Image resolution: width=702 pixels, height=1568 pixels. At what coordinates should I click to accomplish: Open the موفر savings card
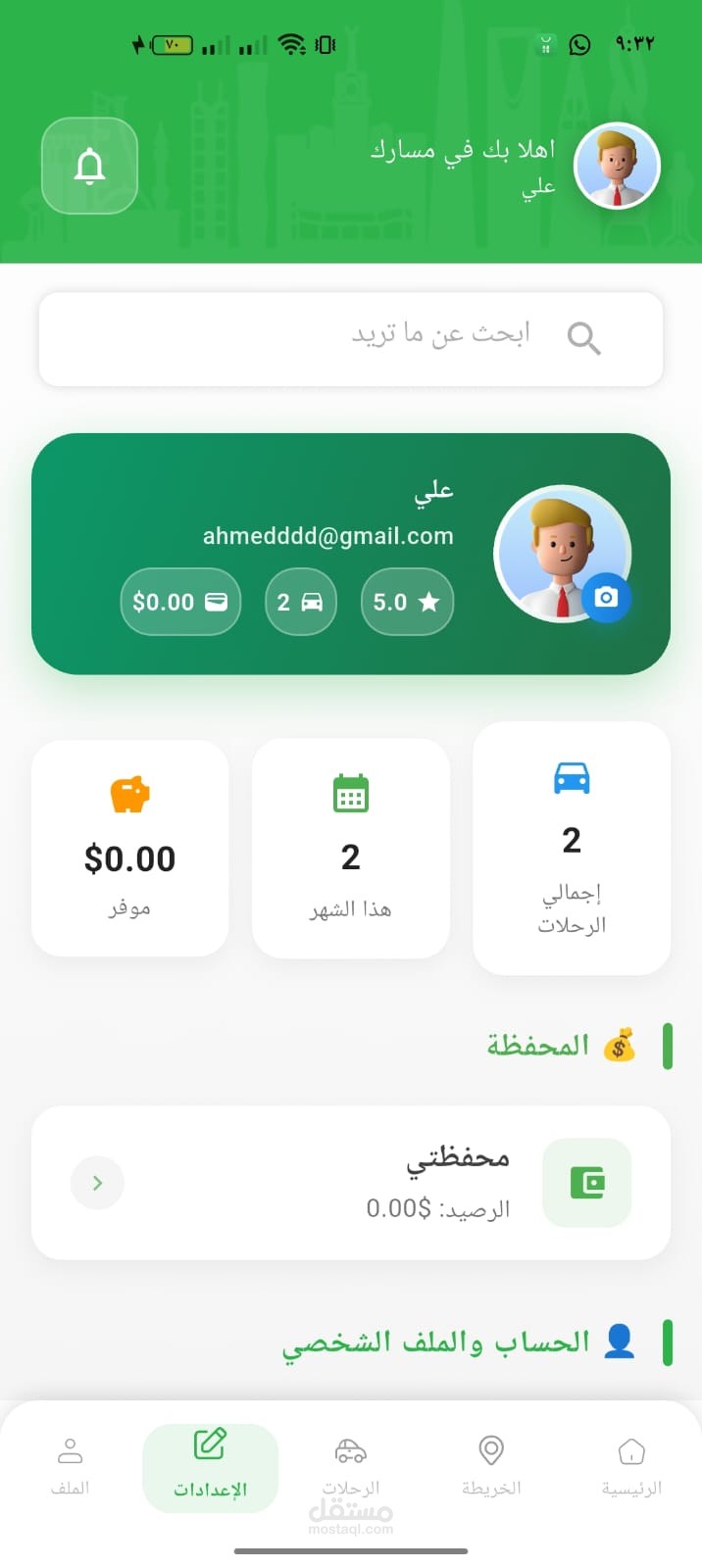pos(129,848)
